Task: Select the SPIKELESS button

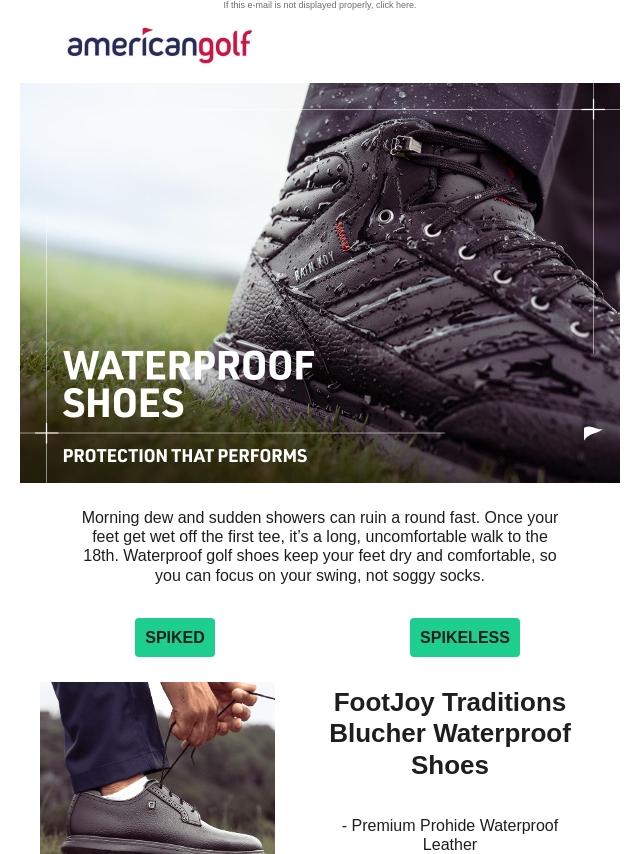Action: click(465, 637)
